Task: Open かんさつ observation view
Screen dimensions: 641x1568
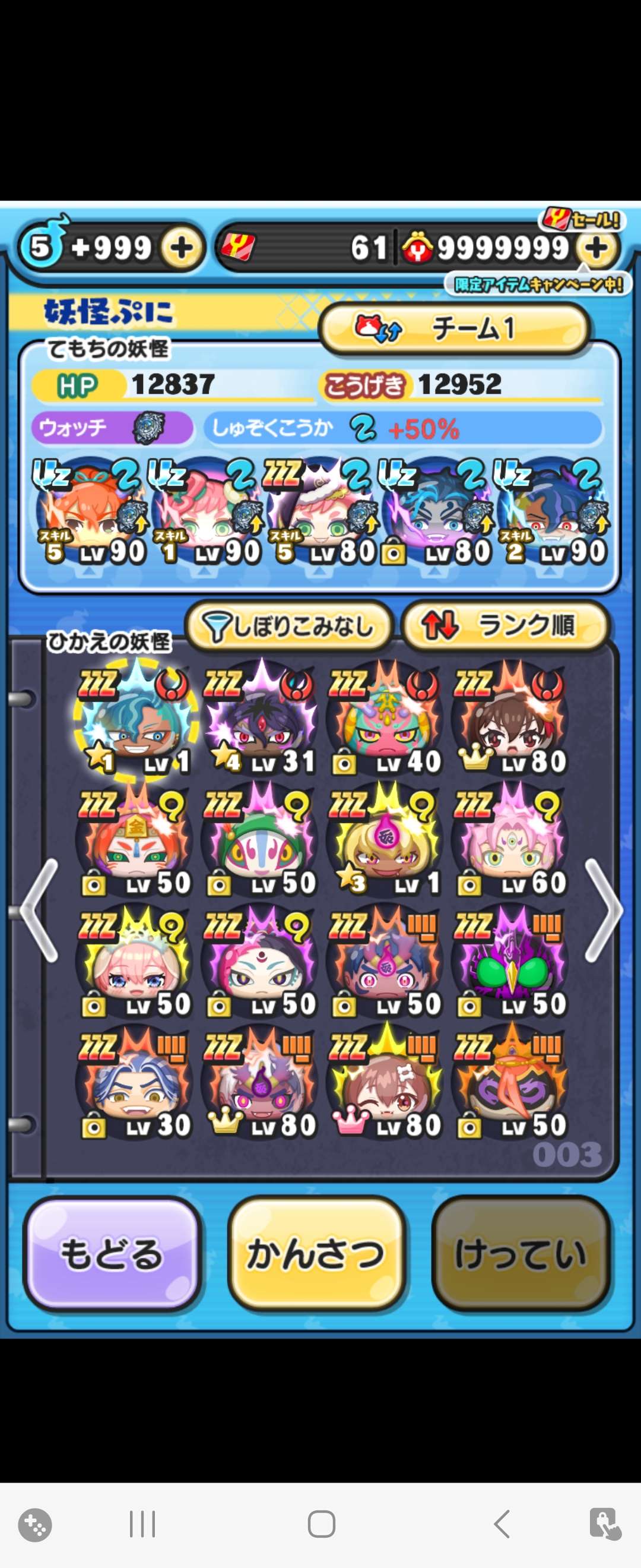Action: pyautogui.click(x=316, y=1254)
